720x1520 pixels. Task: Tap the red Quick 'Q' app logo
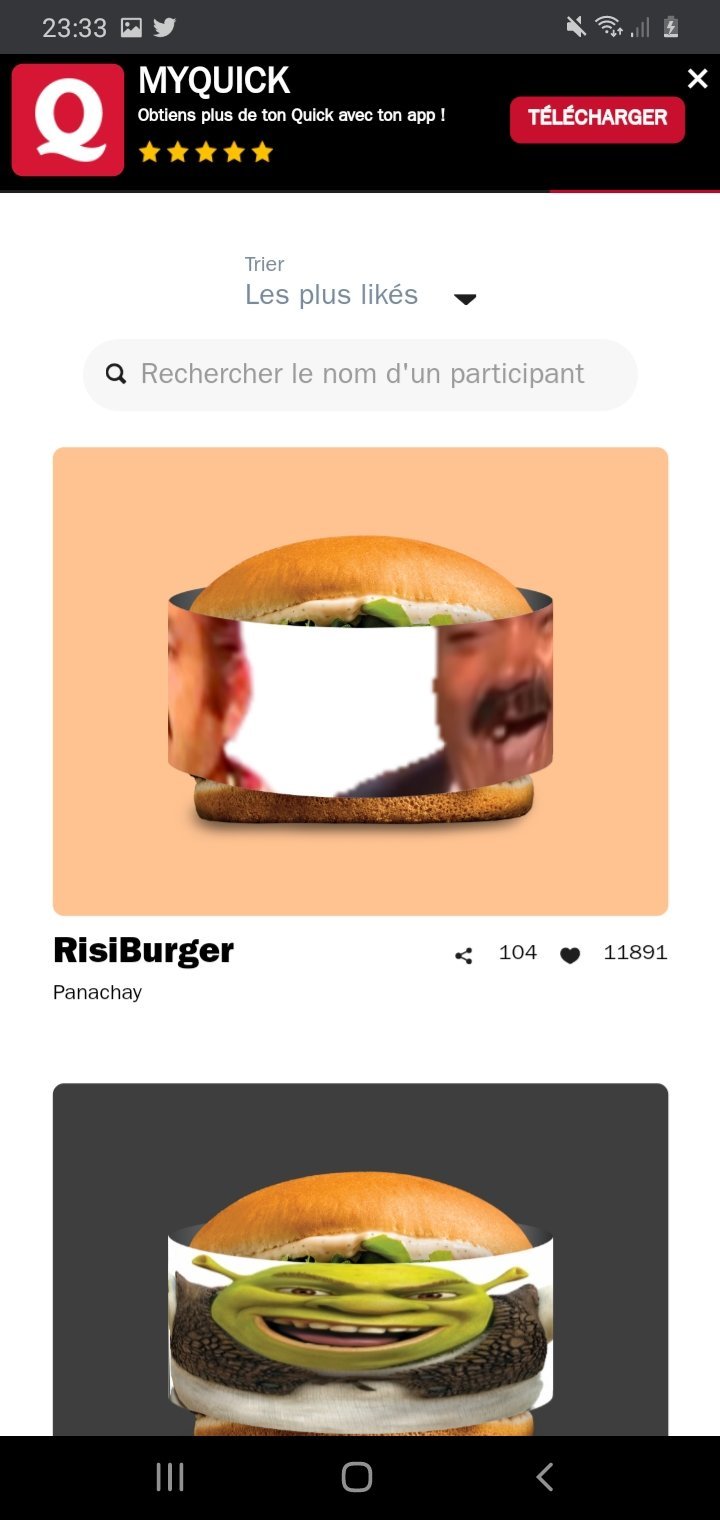66,119
